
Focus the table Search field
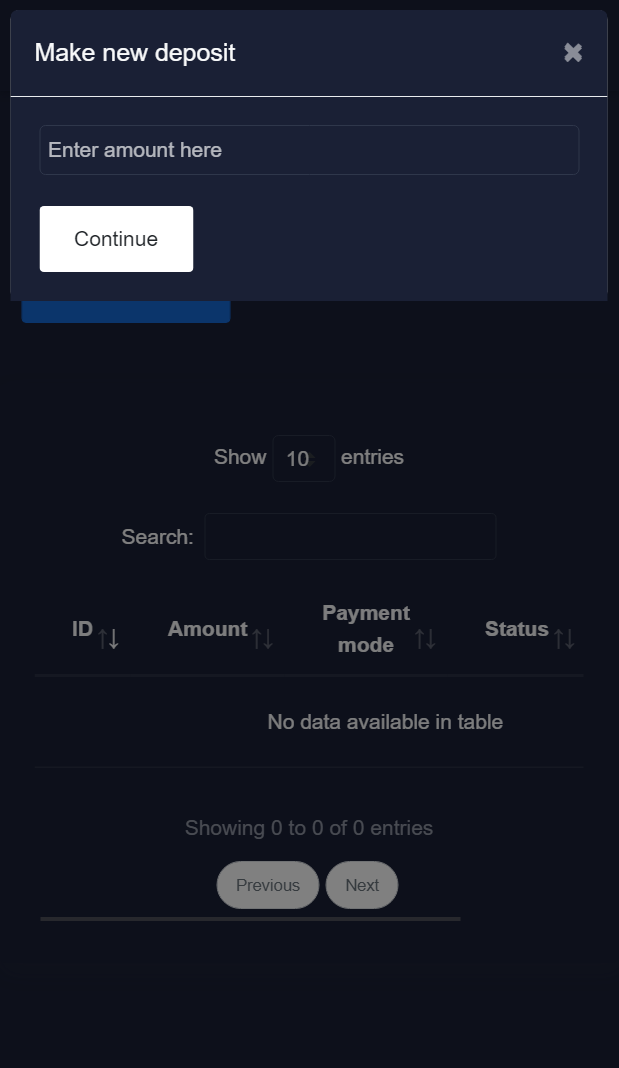pyautogui.click(x=350, y=537)
